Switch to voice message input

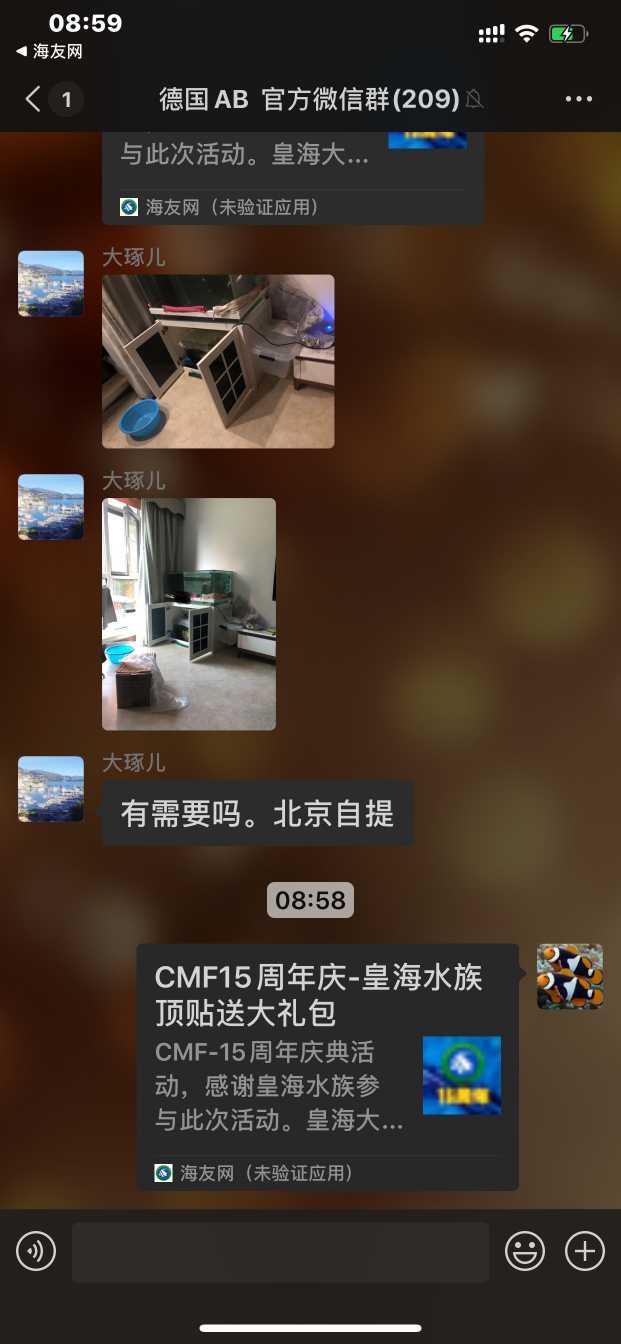36,1251
